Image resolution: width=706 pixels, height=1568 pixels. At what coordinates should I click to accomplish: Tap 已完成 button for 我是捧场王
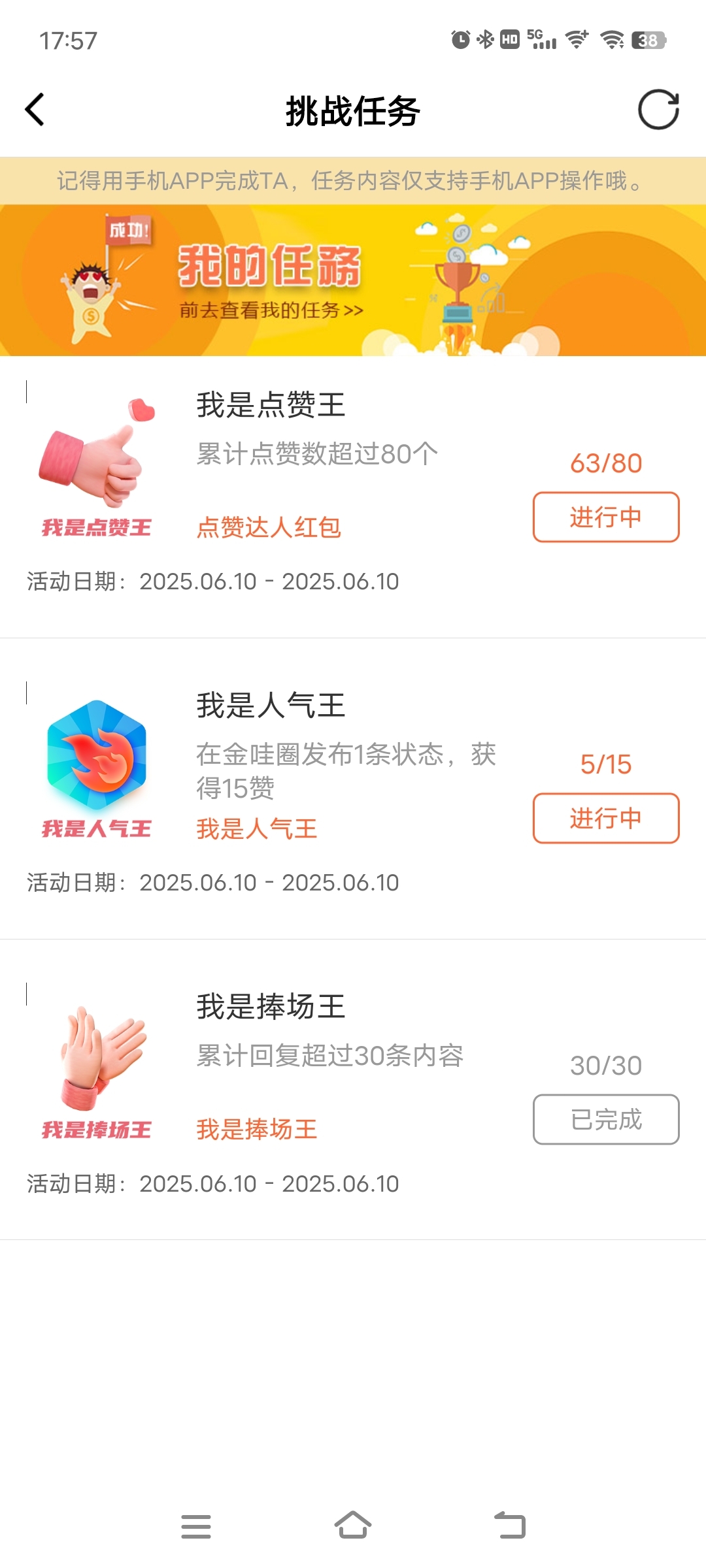point(606,1119)
